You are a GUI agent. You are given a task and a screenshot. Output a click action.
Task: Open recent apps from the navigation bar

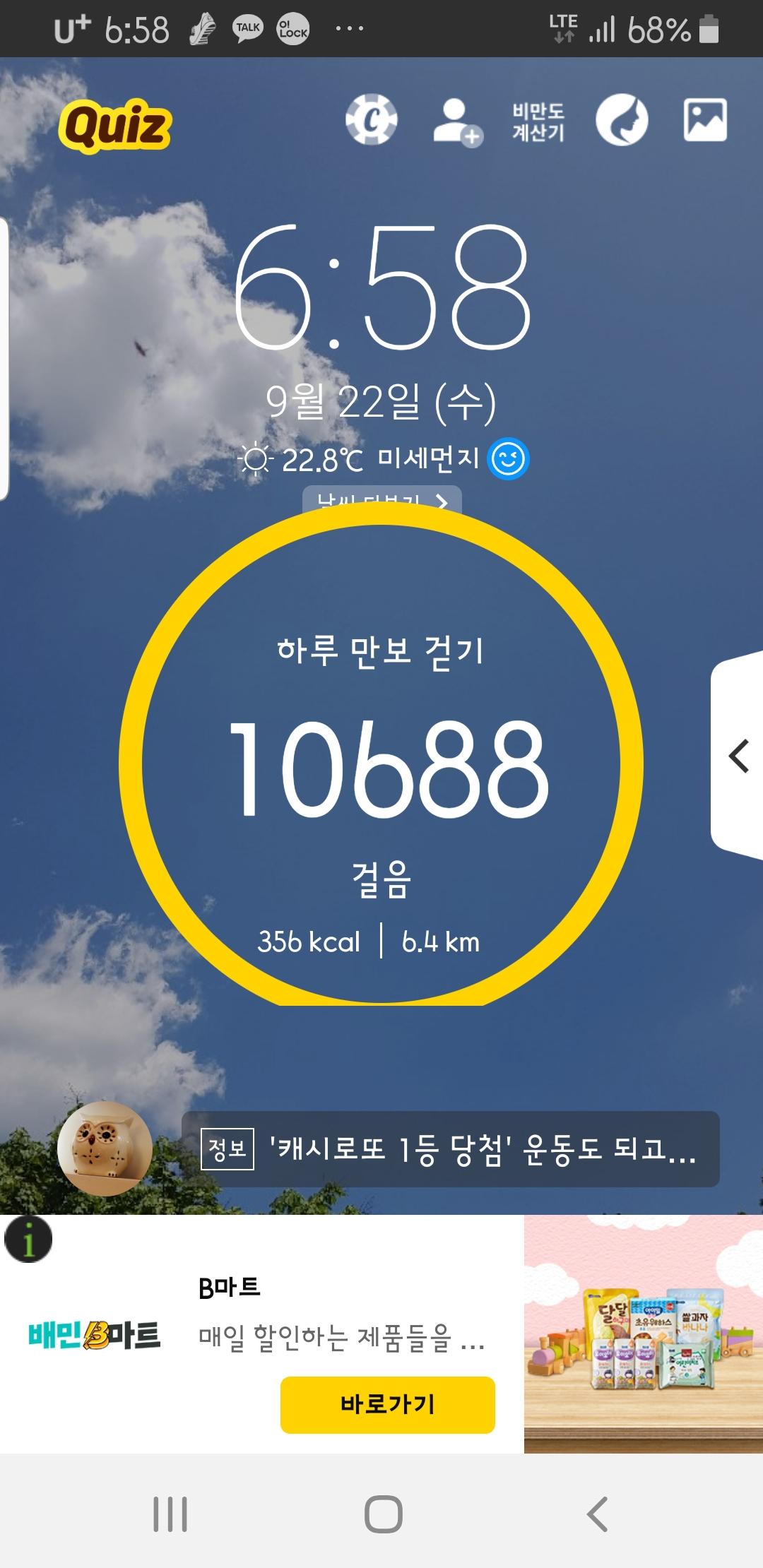[170, 1514]
